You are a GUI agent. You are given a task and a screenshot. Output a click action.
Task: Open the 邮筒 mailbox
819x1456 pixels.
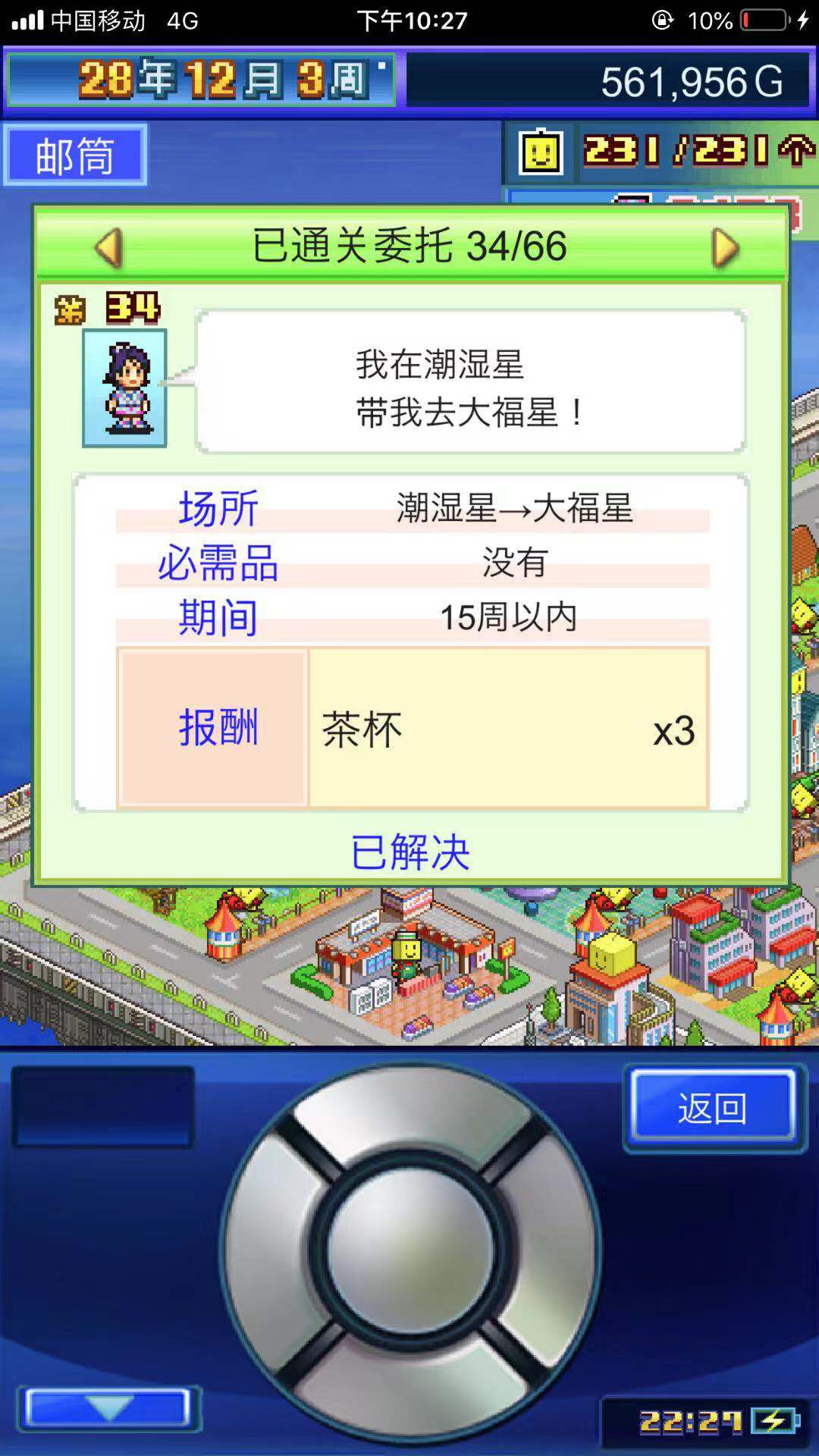tap(75, 155)
